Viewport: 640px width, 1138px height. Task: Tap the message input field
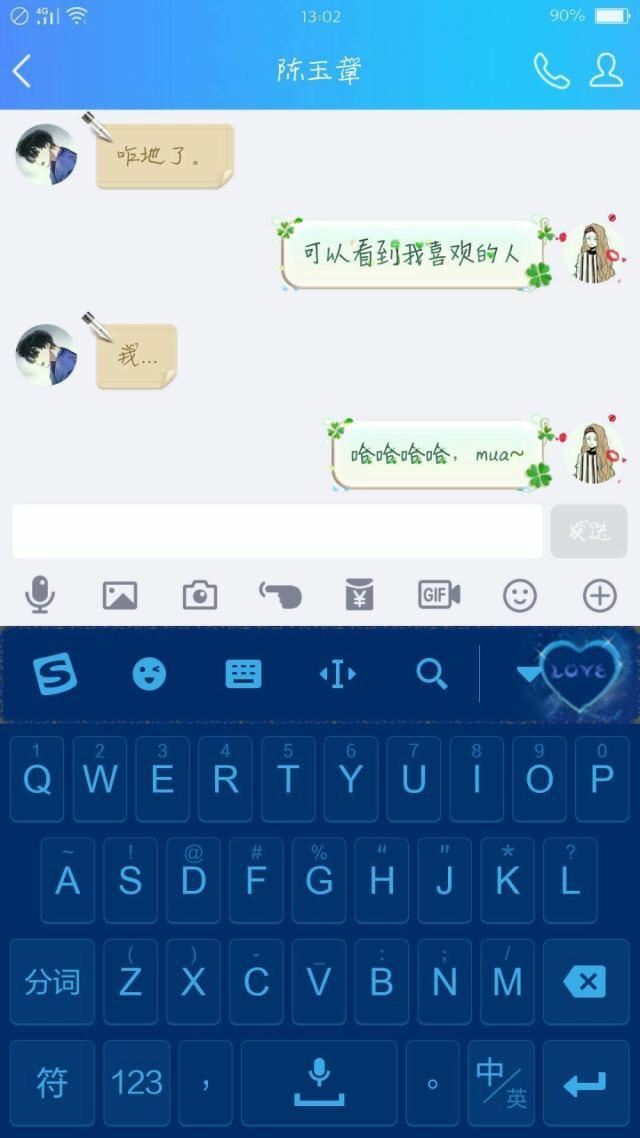[277, 531]
